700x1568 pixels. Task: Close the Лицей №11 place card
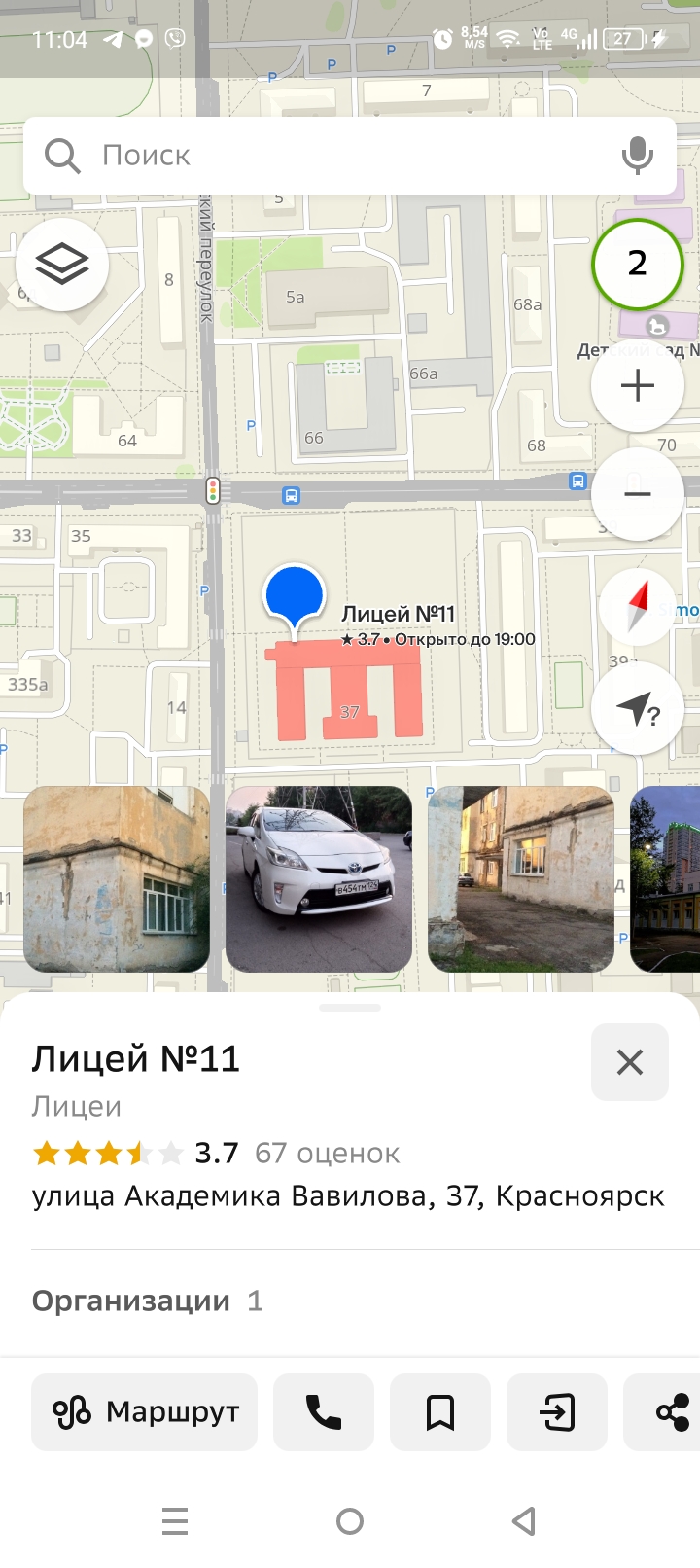(x=629, y=1062)
